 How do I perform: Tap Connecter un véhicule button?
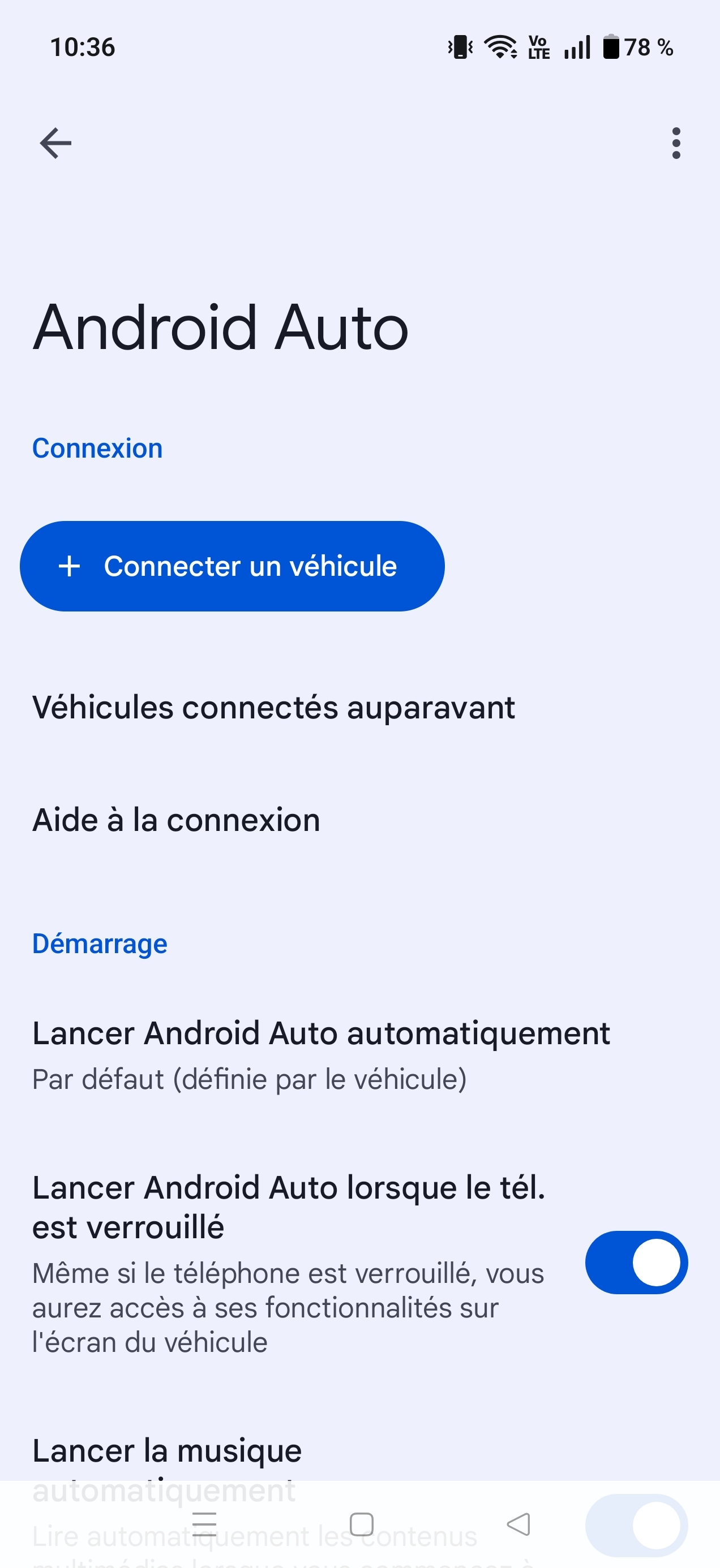232,566
